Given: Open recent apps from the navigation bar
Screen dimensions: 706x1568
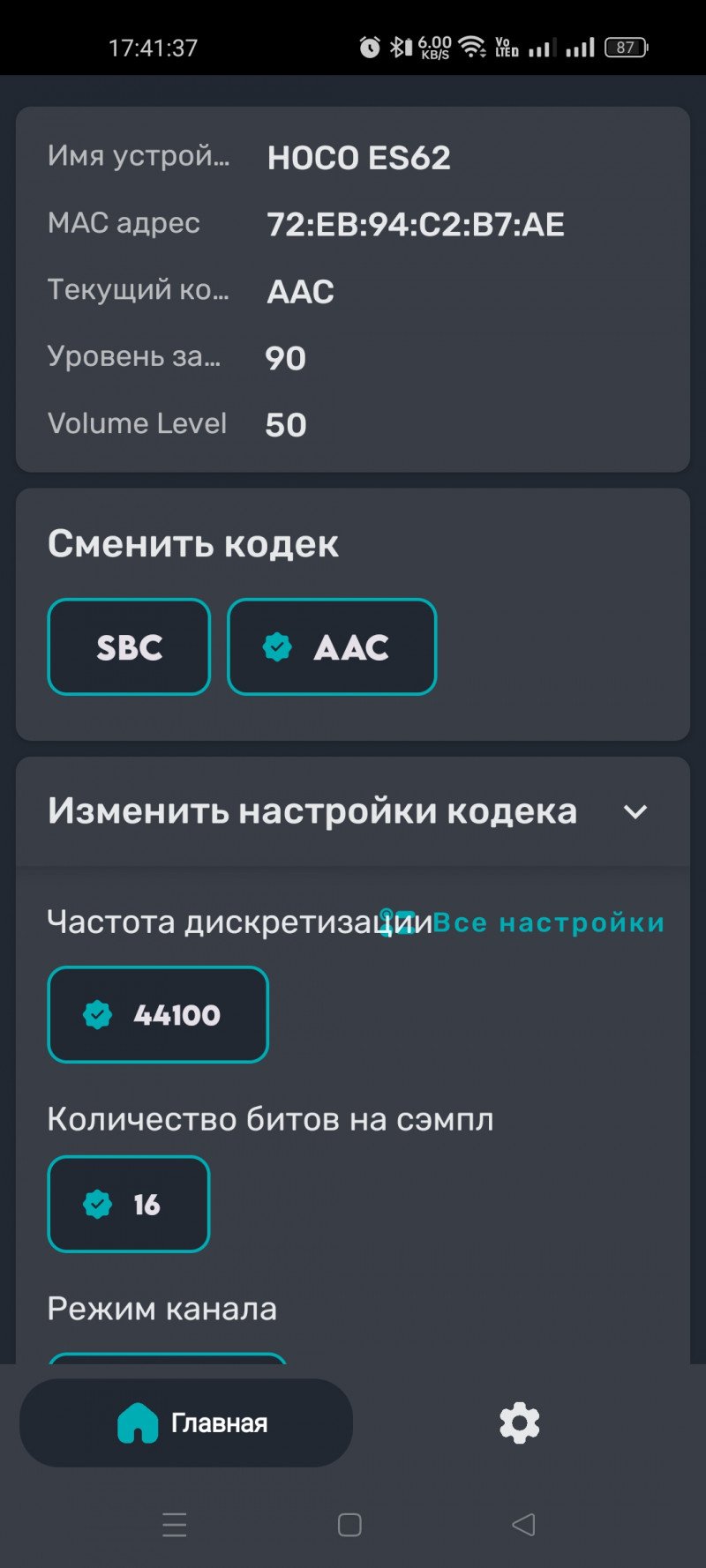Looking at the screenshot, I should coord(175,1524).
